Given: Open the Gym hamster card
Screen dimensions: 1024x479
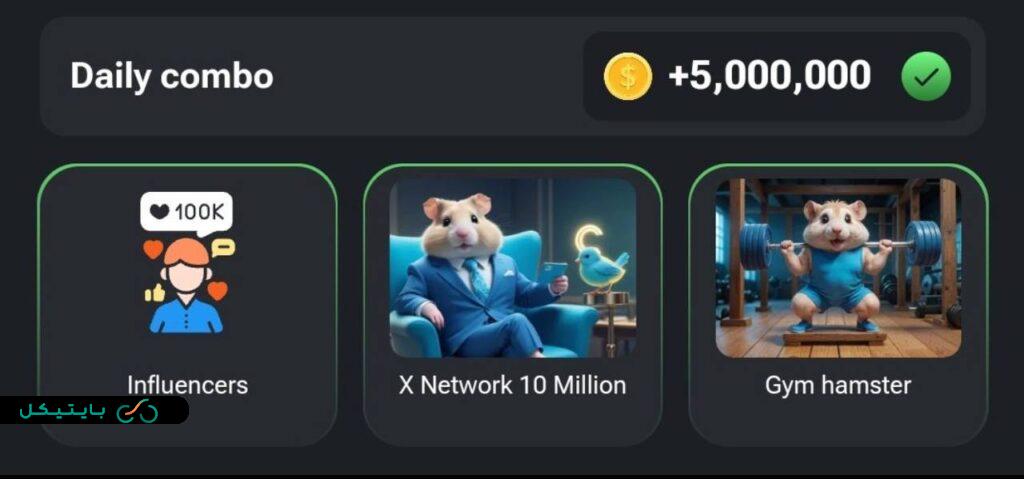Looking at the screenshot, I should [x=838, y=300].
